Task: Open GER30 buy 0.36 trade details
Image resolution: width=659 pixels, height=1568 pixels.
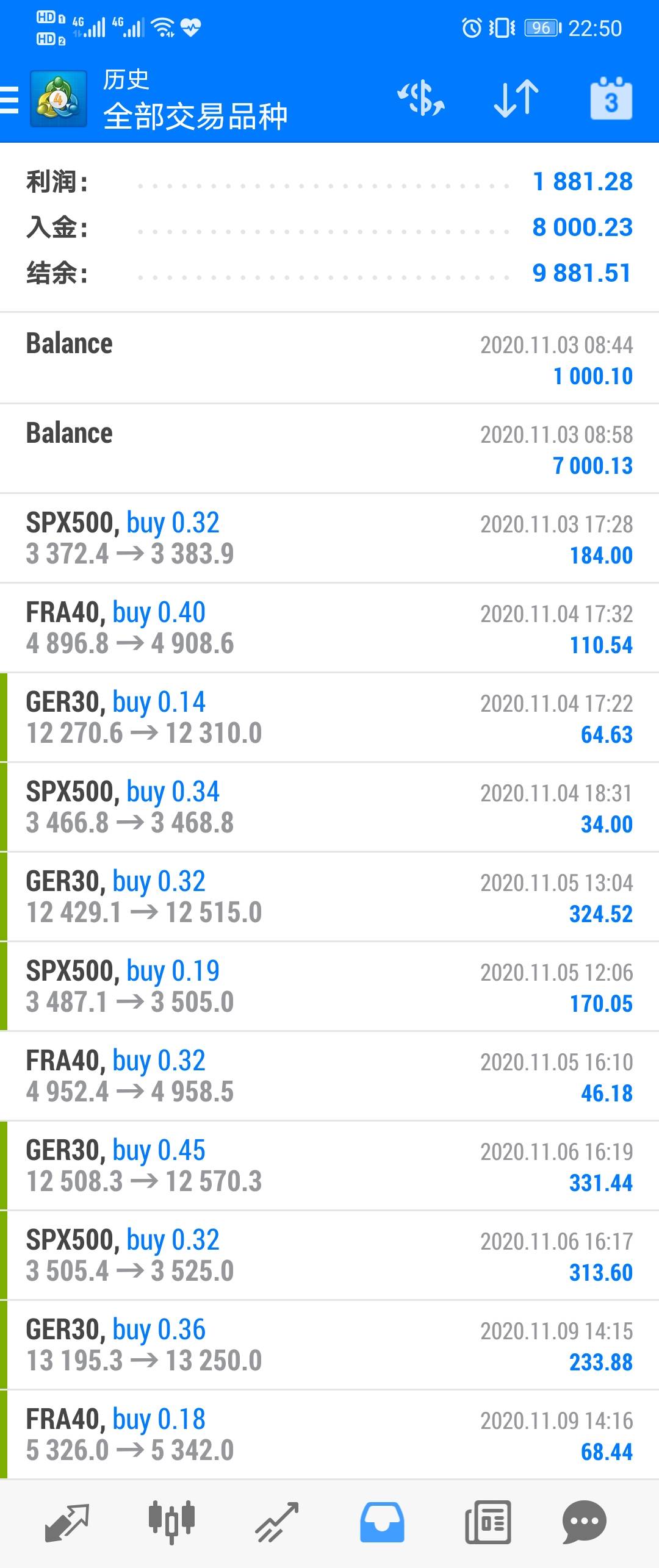Action: pos(329,1345)
